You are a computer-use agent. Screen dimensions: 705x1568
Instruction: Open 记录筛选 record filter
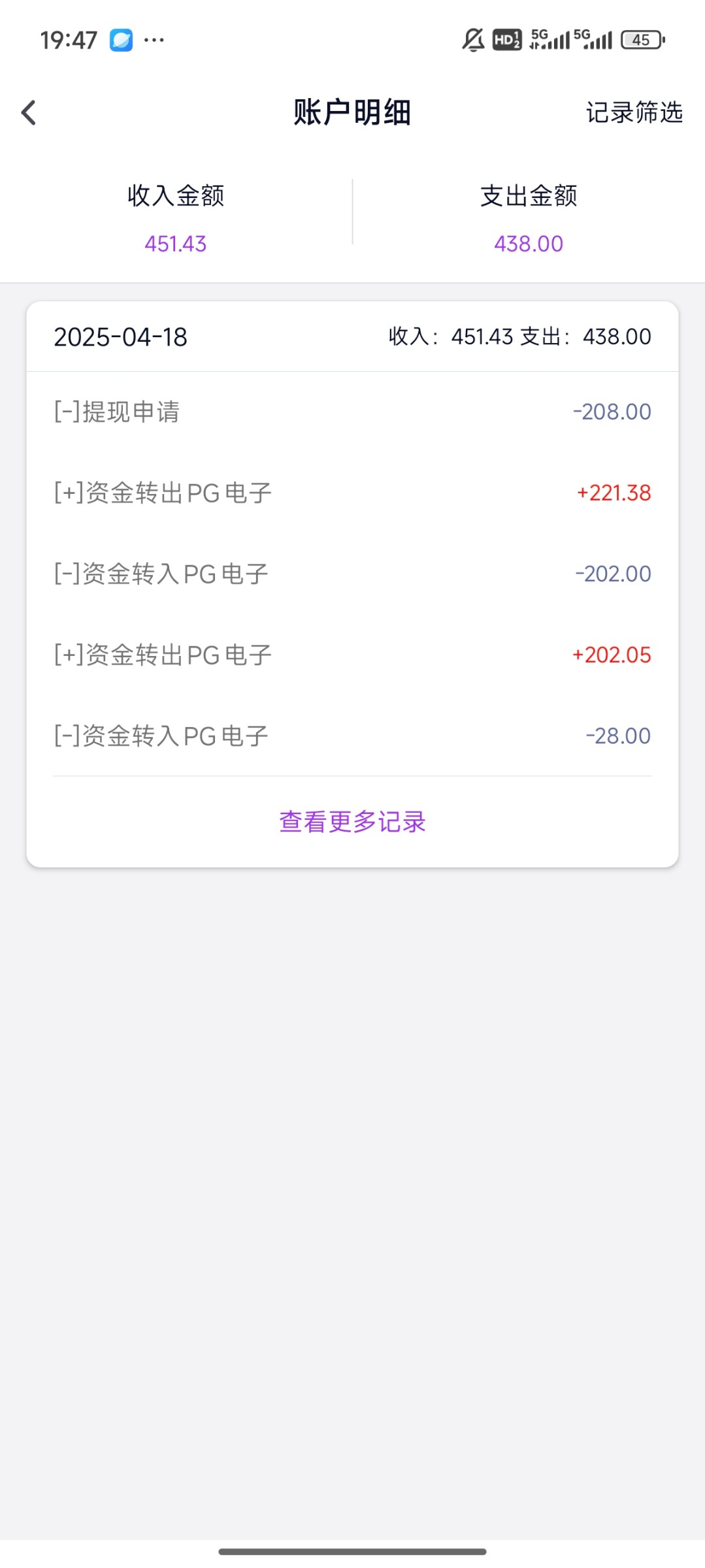click(x=634, y=112)
